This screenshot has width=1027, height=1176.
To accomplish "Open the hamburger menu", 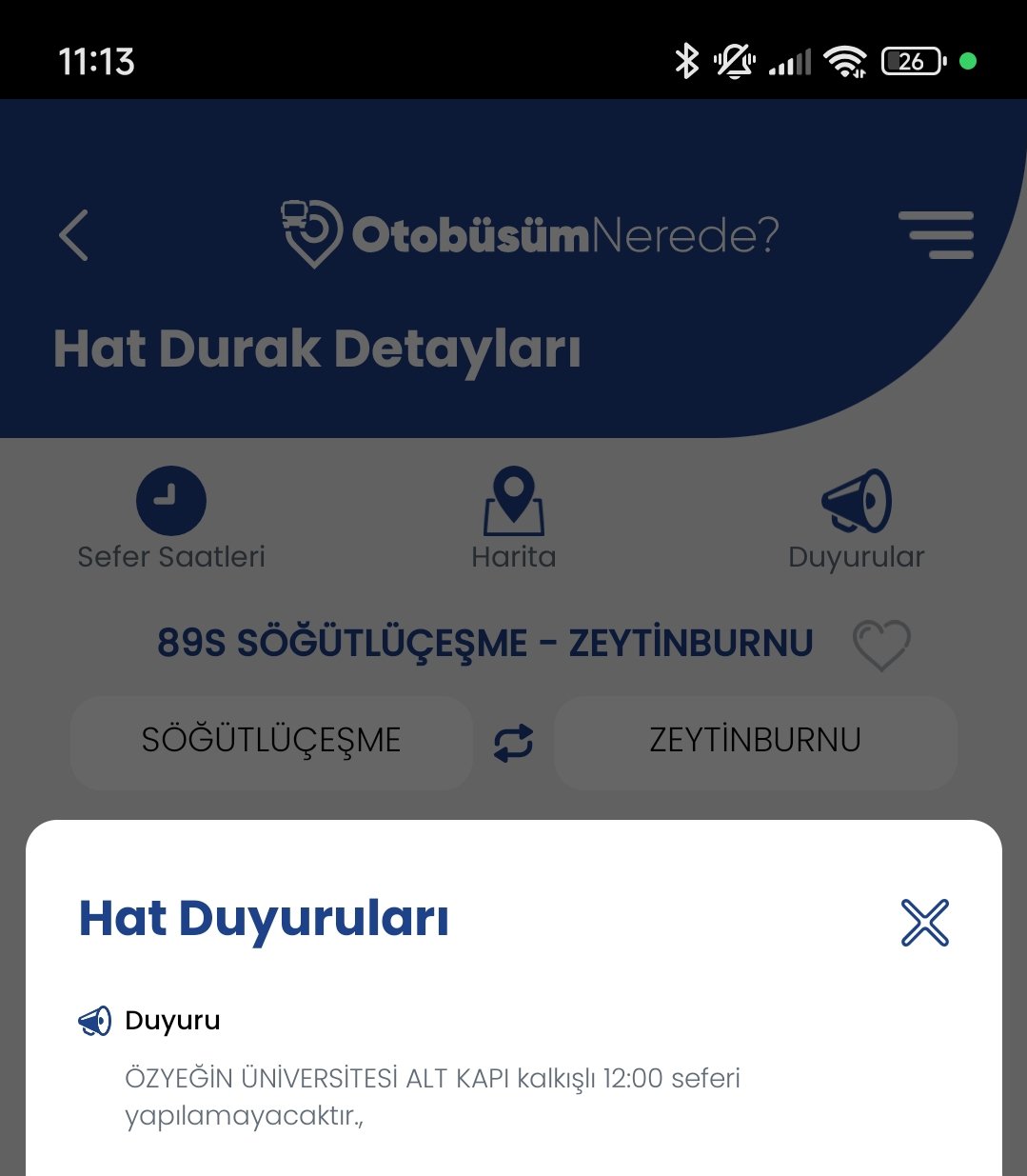I will 937,235.
